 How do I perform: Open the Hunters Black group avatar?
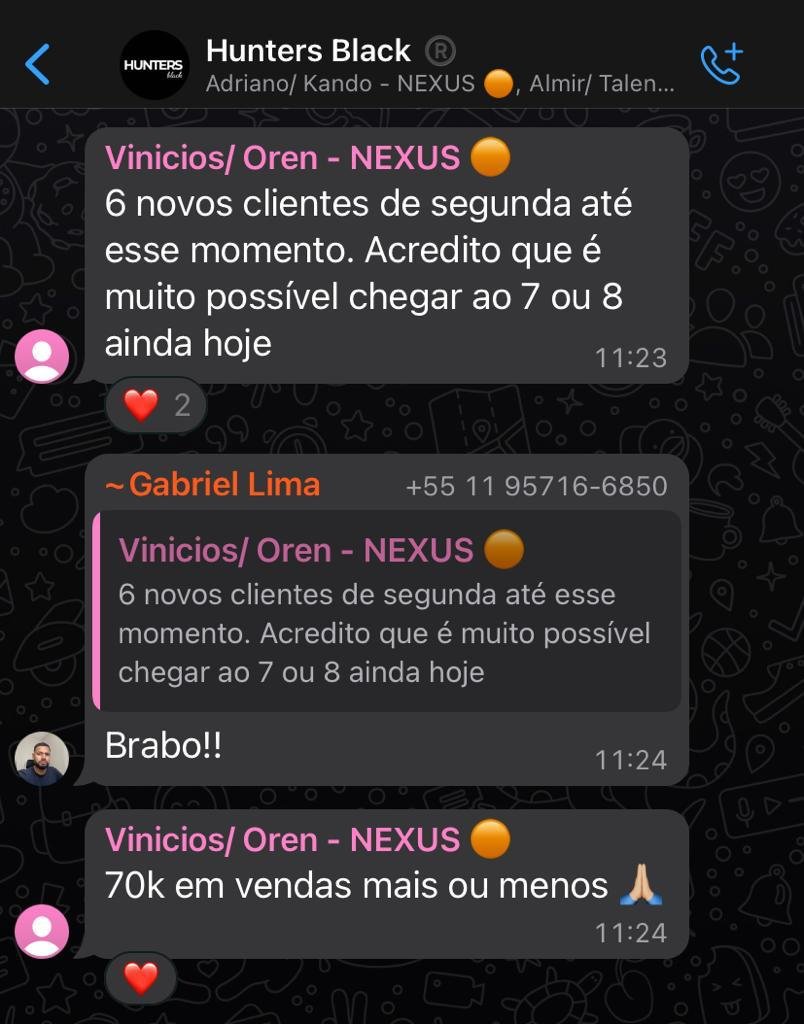pos(154,65)
